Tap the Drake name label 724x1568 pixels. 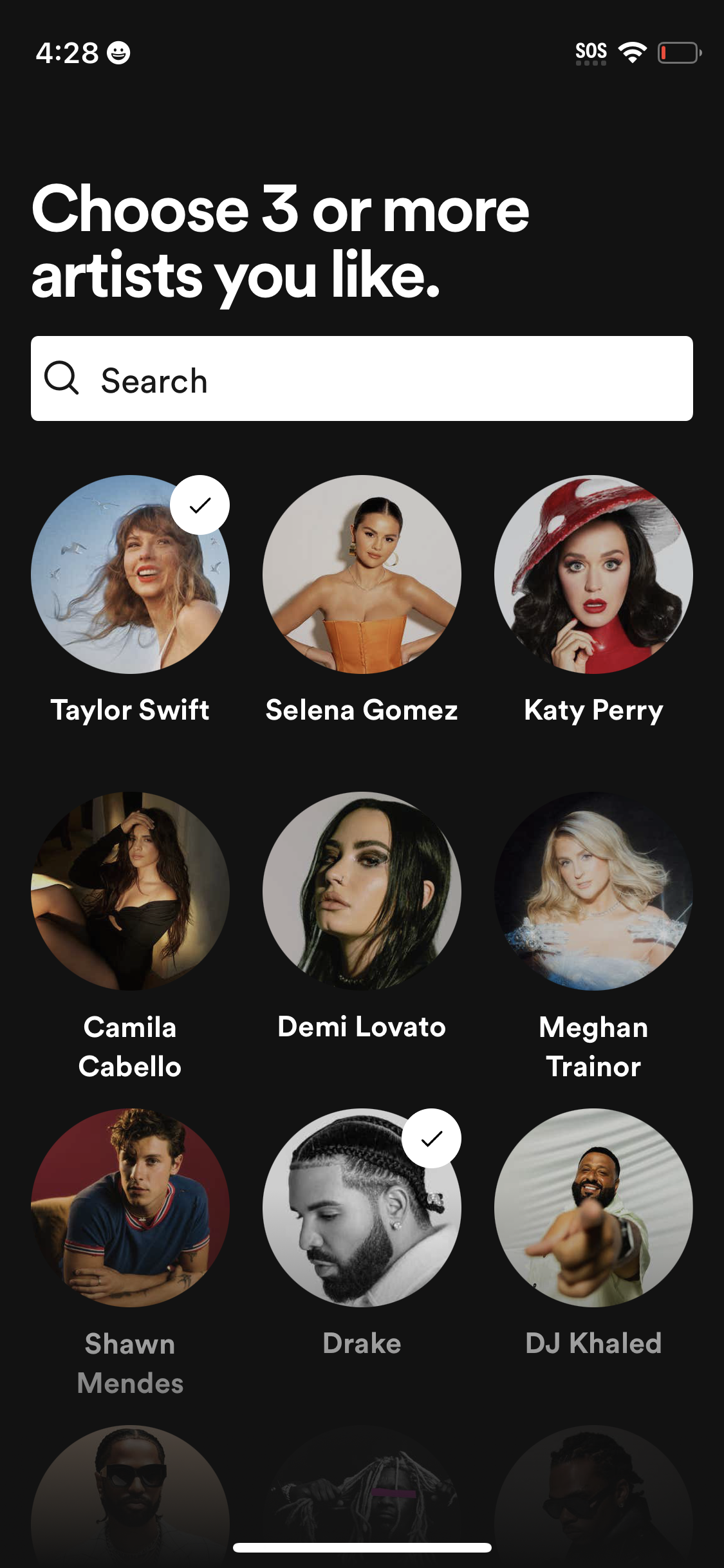[362, 1343]
